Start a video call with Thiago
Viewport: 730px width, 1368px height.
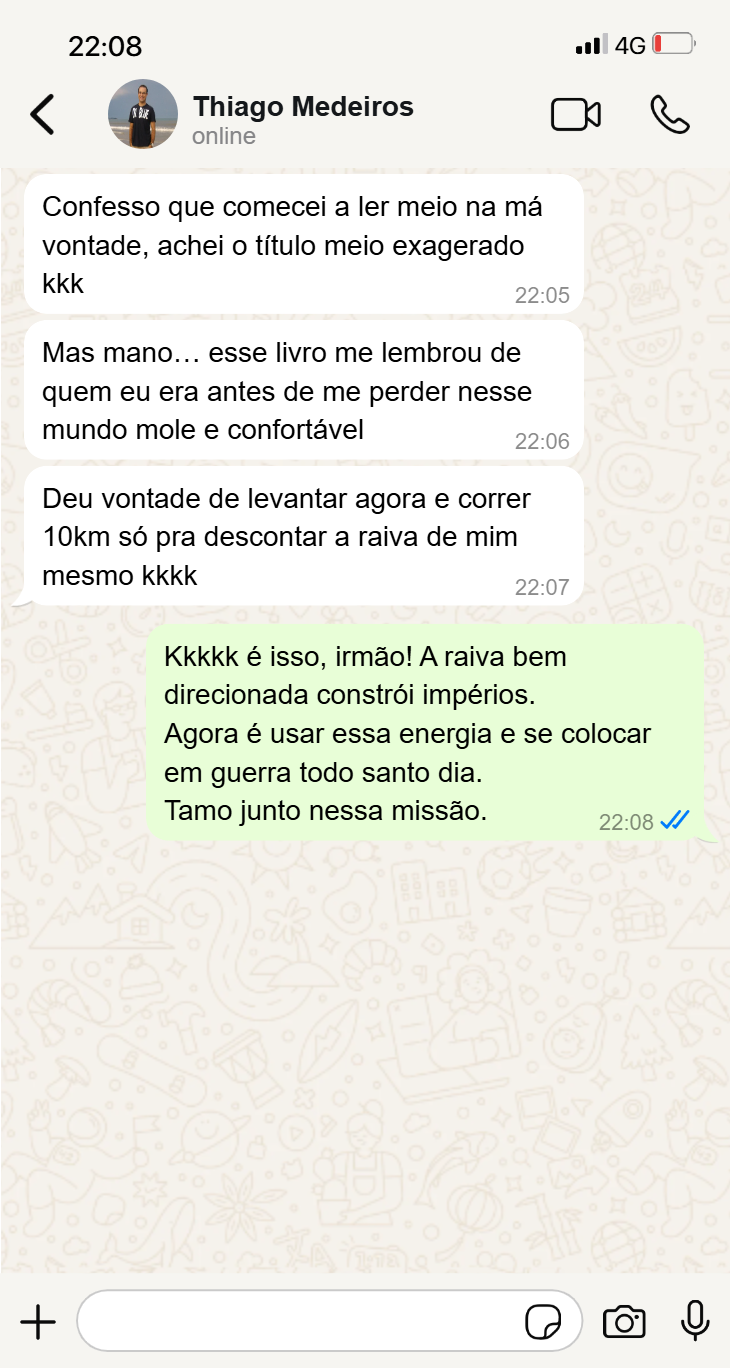pos(576,115)
